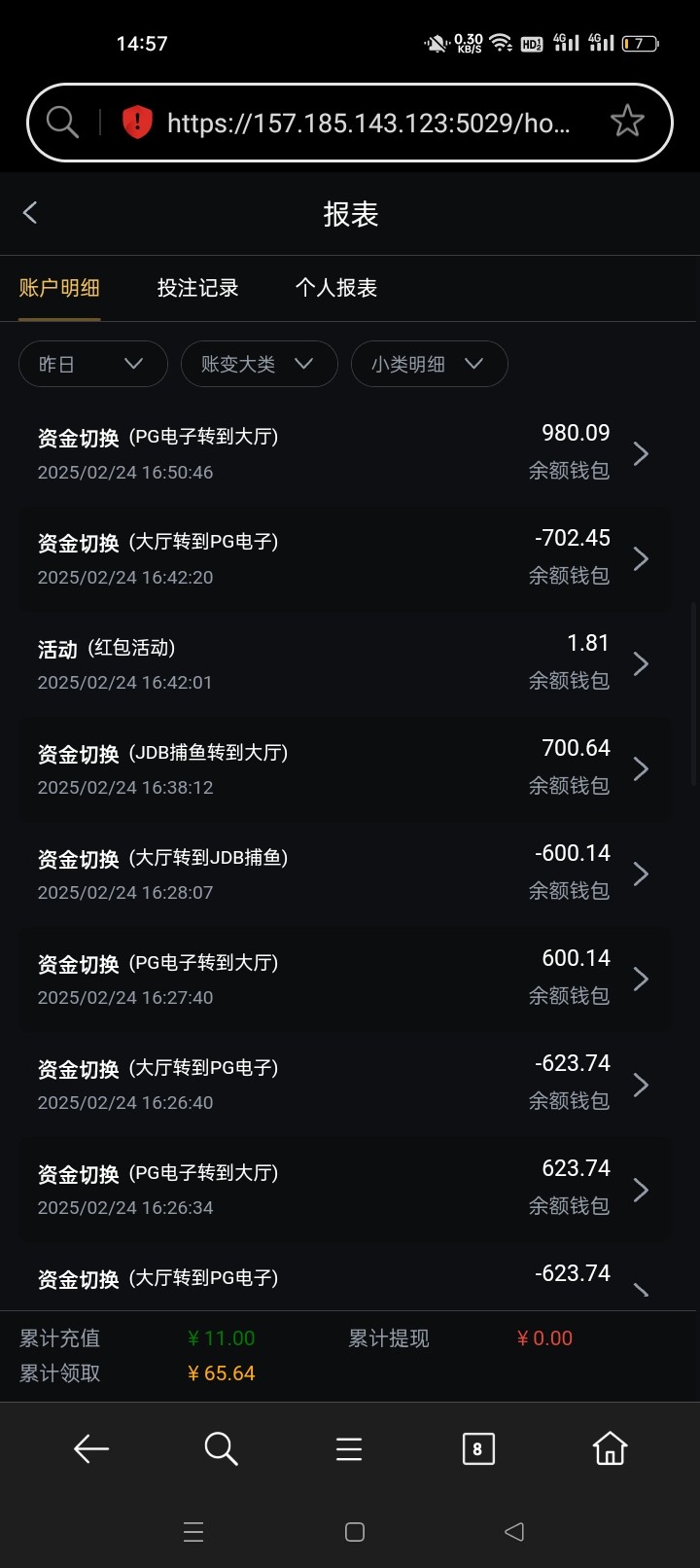This screenshot has height=1568, width=700.
Task: Open the browser tabs switcher
Action: click(477, 1448)
